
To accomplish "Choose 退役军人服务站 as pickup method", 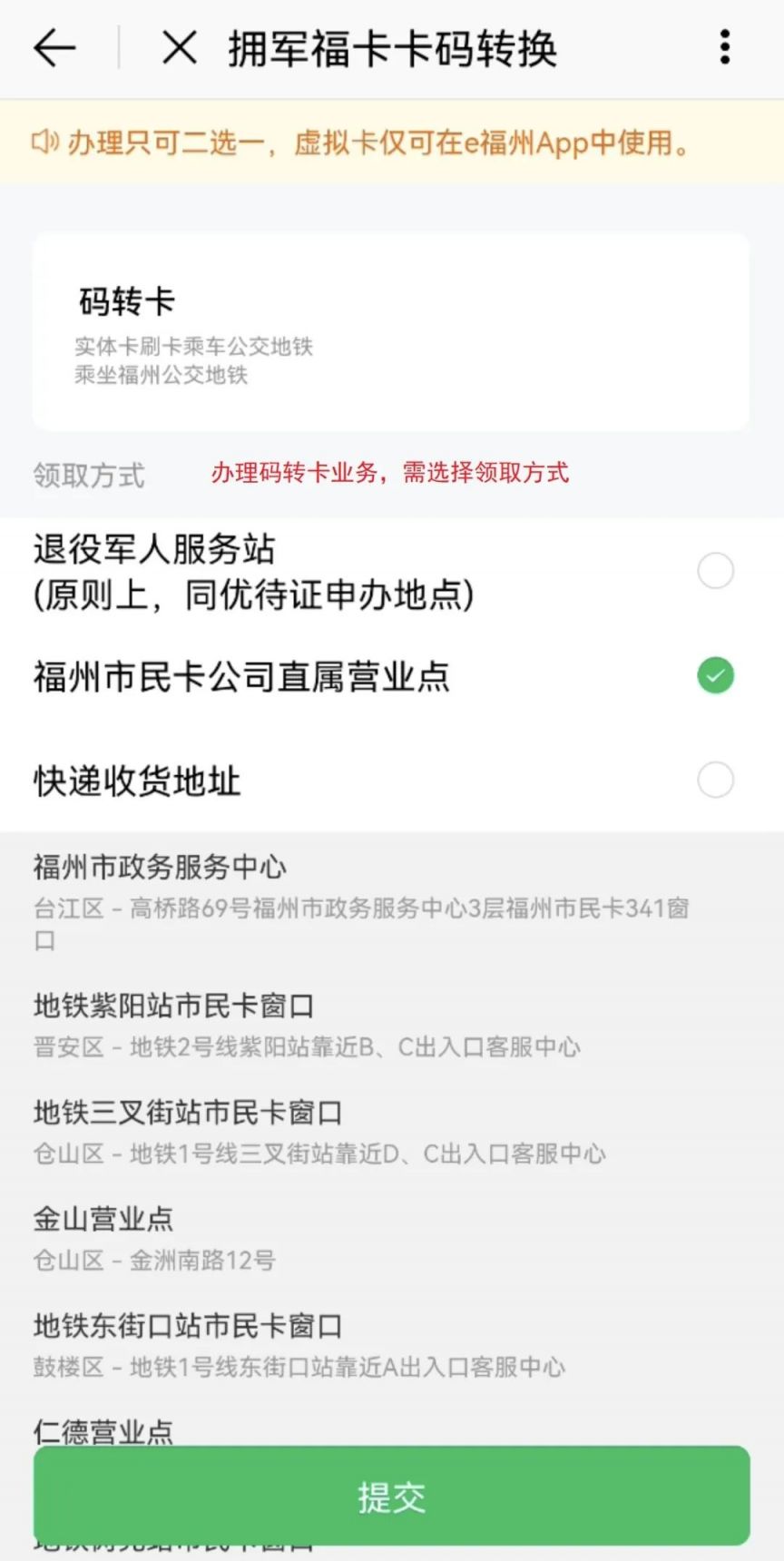I will pyautogui.click(x=715, y=571).
